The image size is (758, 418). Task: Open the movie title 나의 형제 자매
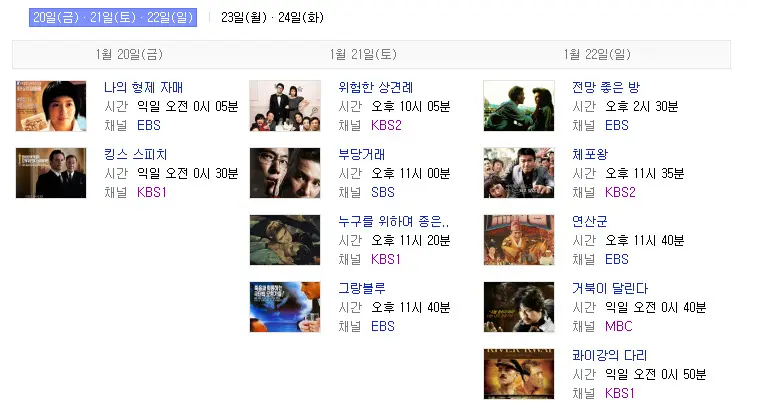click(x=144, y=88)
